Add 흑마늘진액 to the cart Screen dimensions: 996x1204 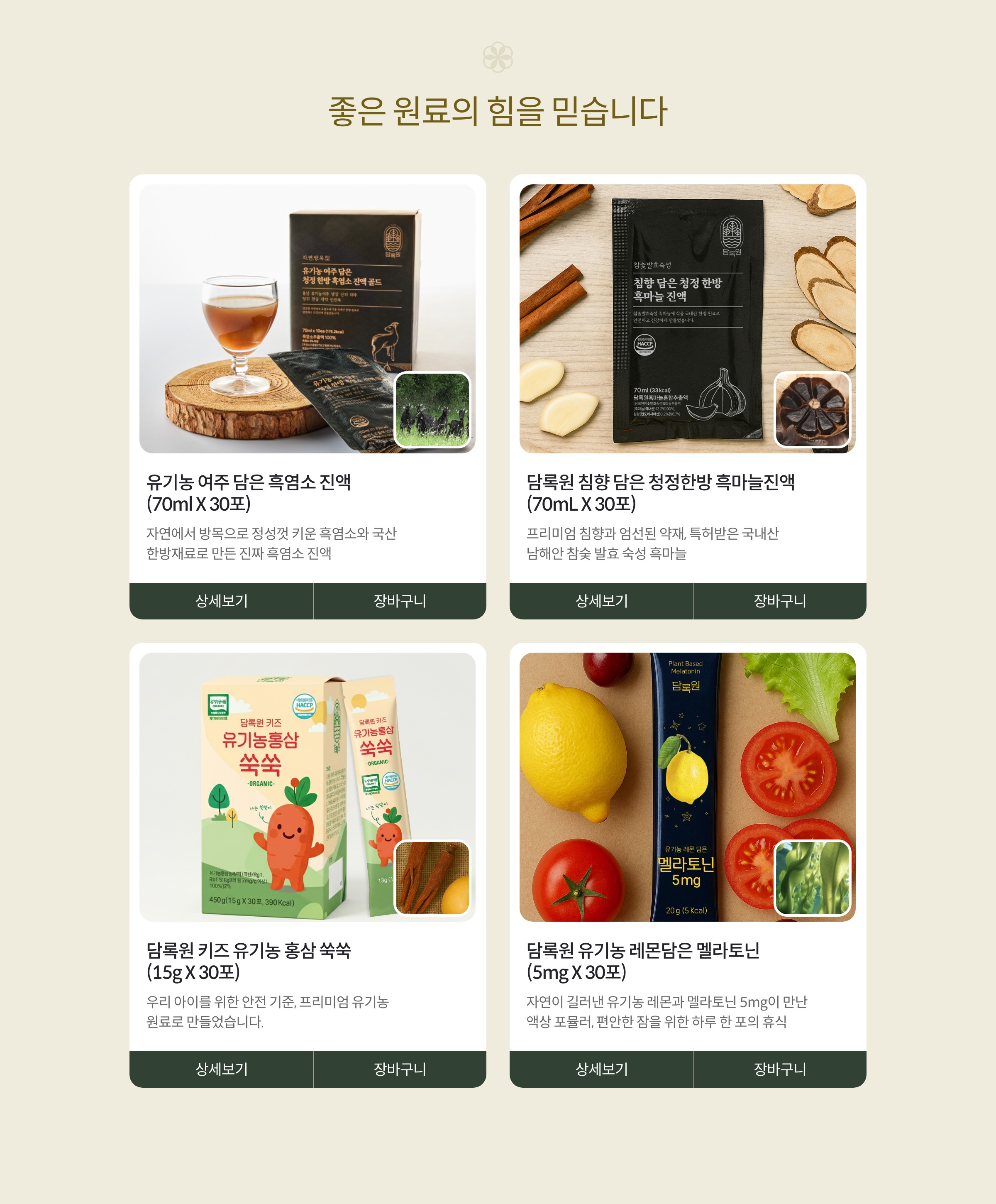click(x=779, y=601)
